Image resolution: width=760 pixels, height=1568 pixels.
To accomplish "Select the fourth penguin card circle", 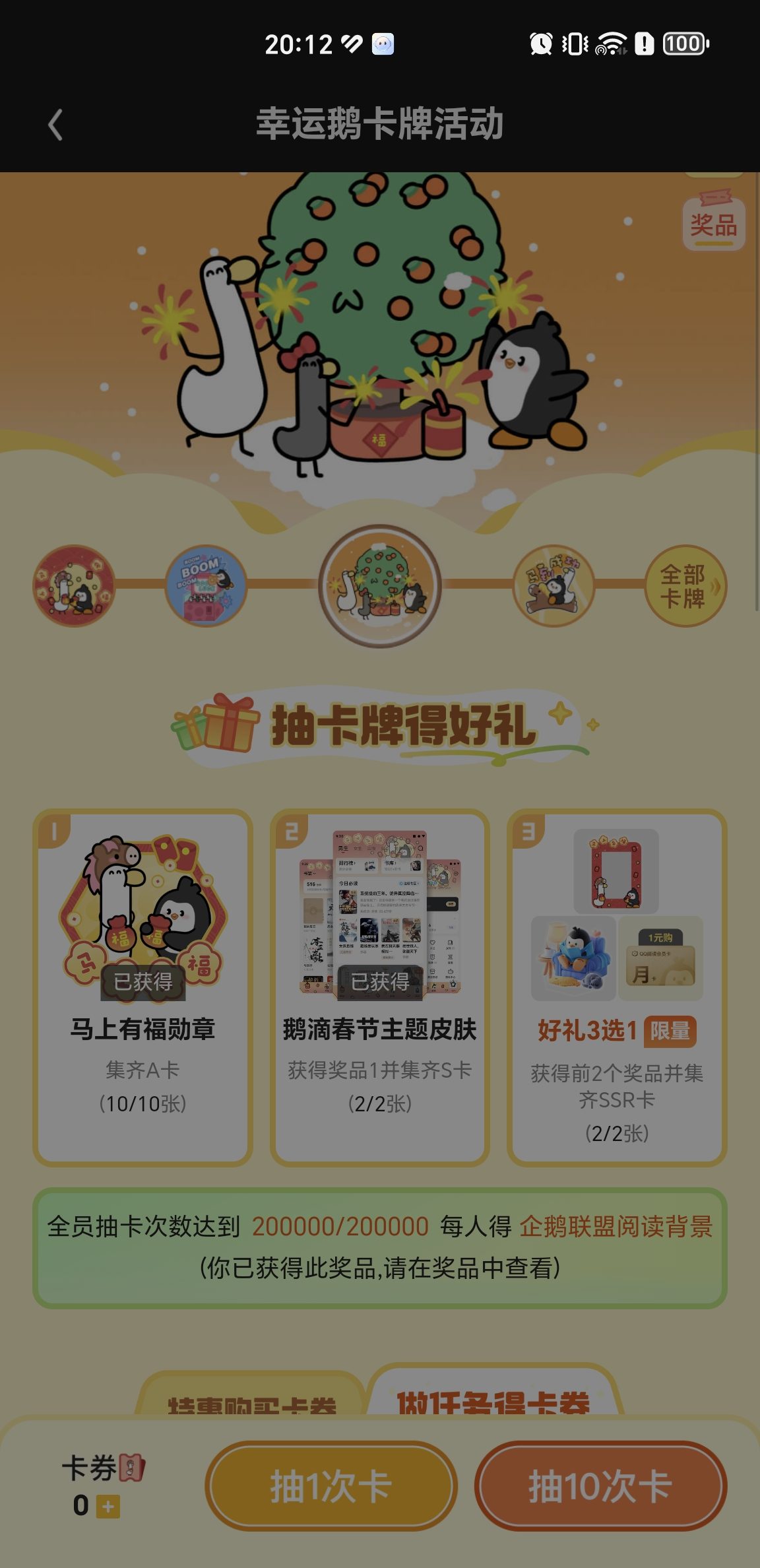I will (554, 585).
